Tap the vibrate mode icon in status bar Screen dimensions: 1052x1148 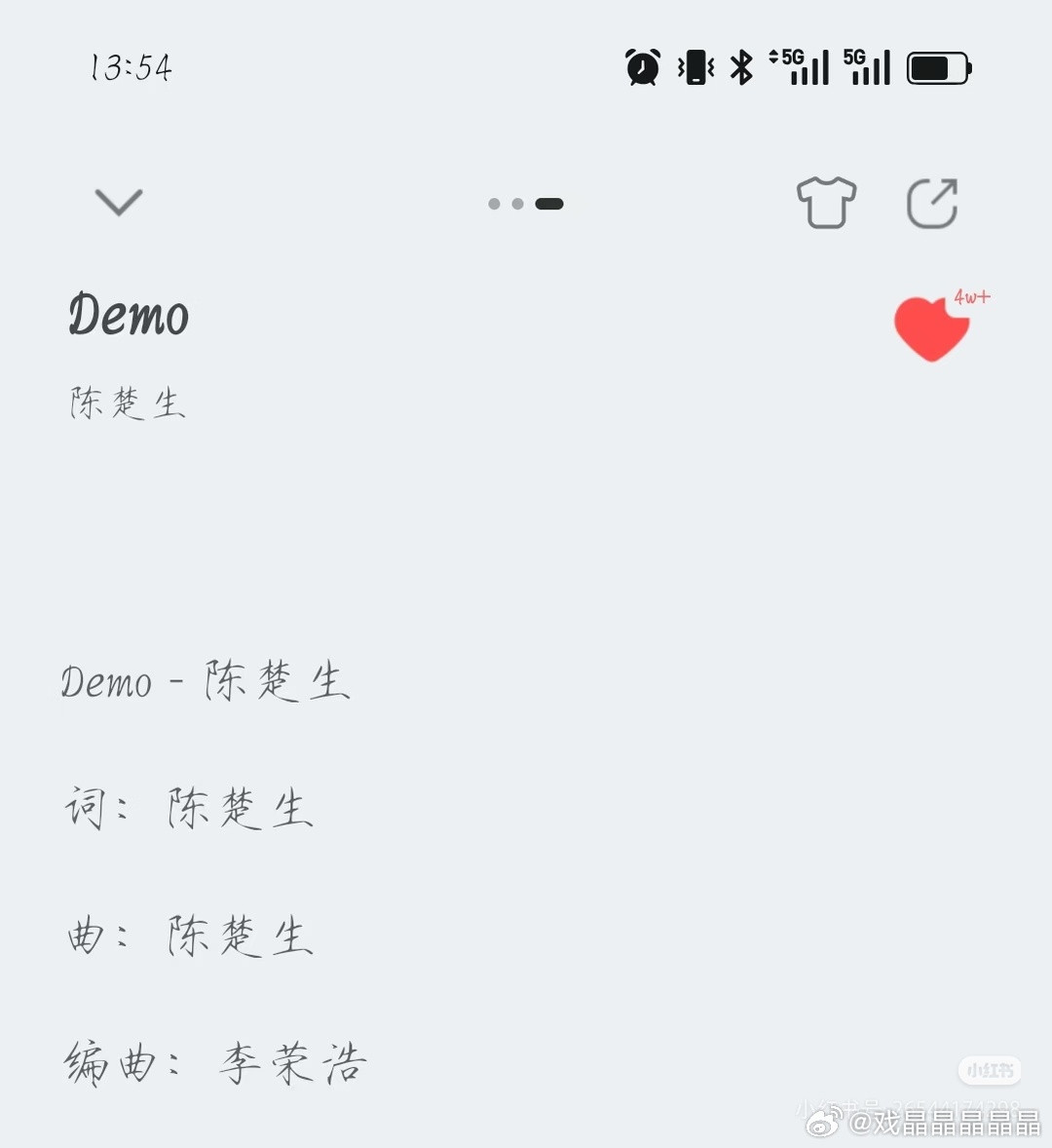pos(694,67)
